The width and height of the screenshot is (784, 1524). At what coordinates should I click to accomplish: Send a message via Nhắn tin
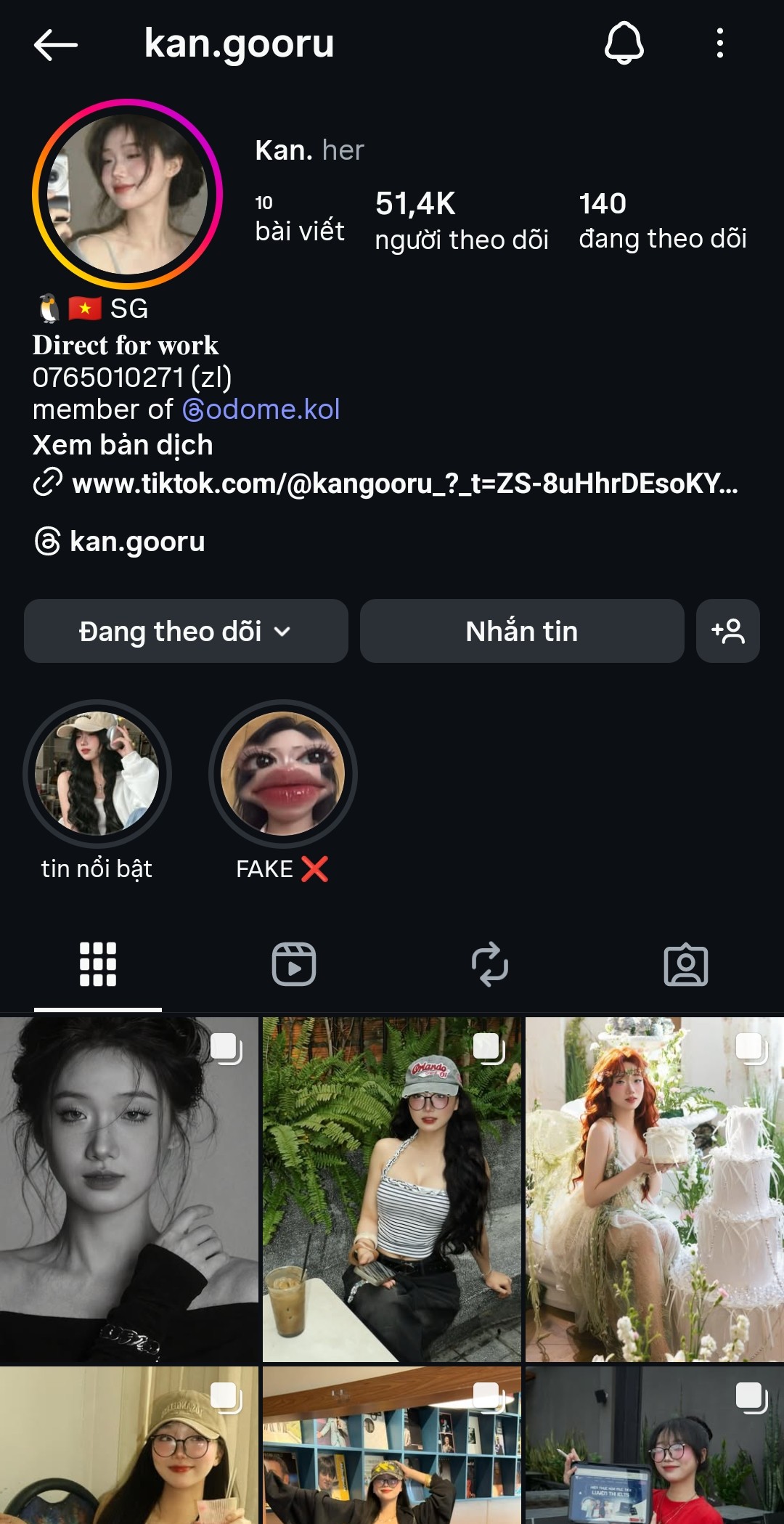521,631
